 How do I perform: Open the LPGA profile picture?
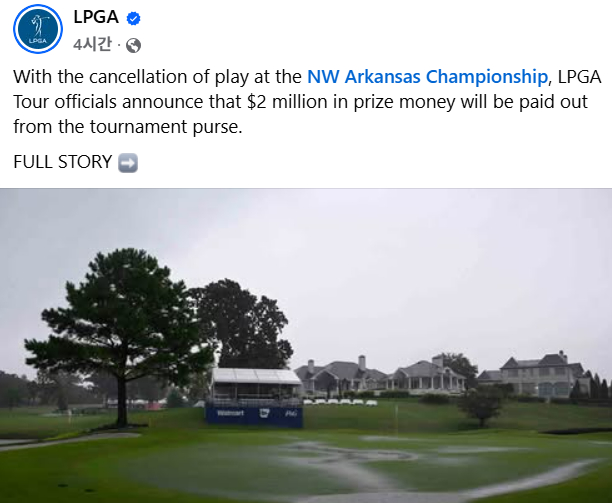click(38, 29)
